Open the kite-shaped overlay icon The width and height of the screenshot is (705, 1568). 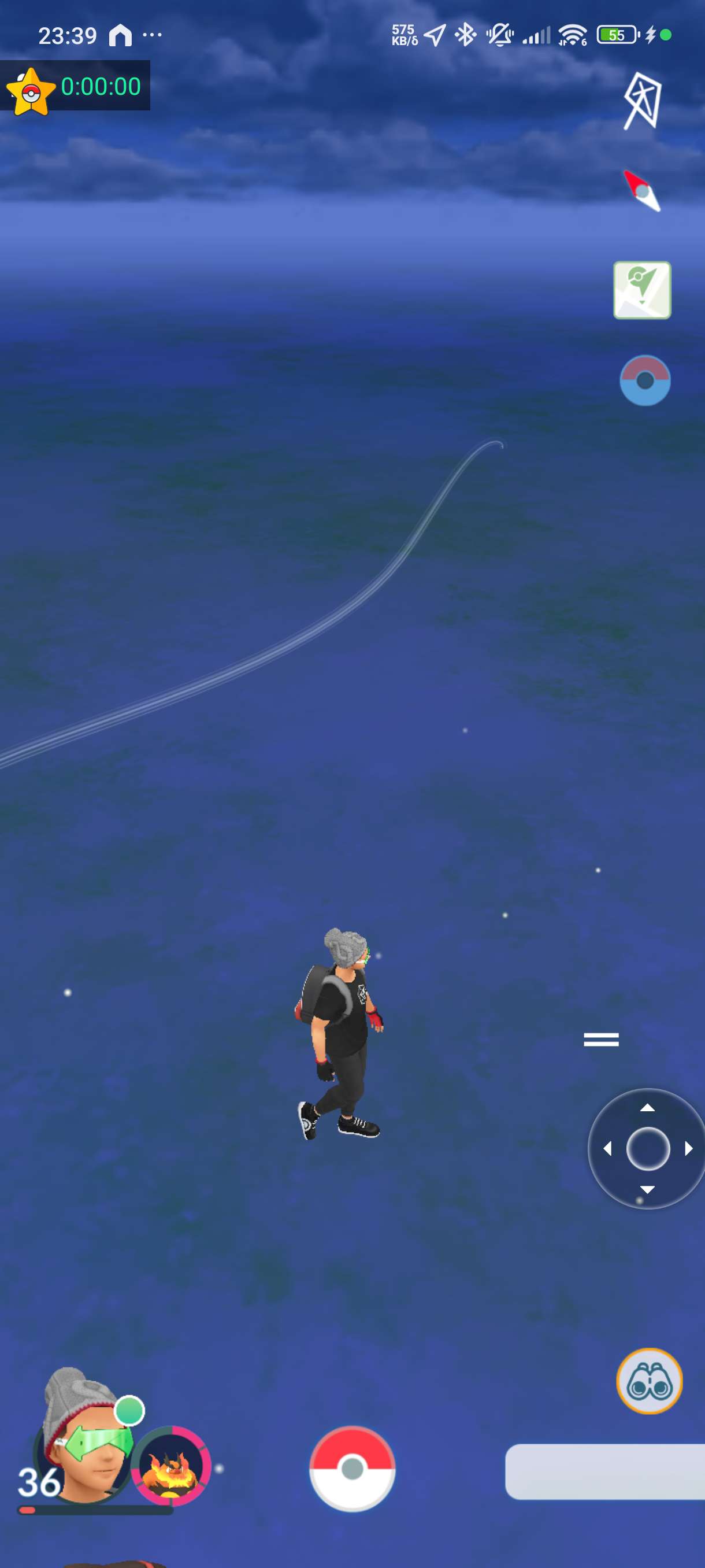pyautogui.click(x=642, y=101)
